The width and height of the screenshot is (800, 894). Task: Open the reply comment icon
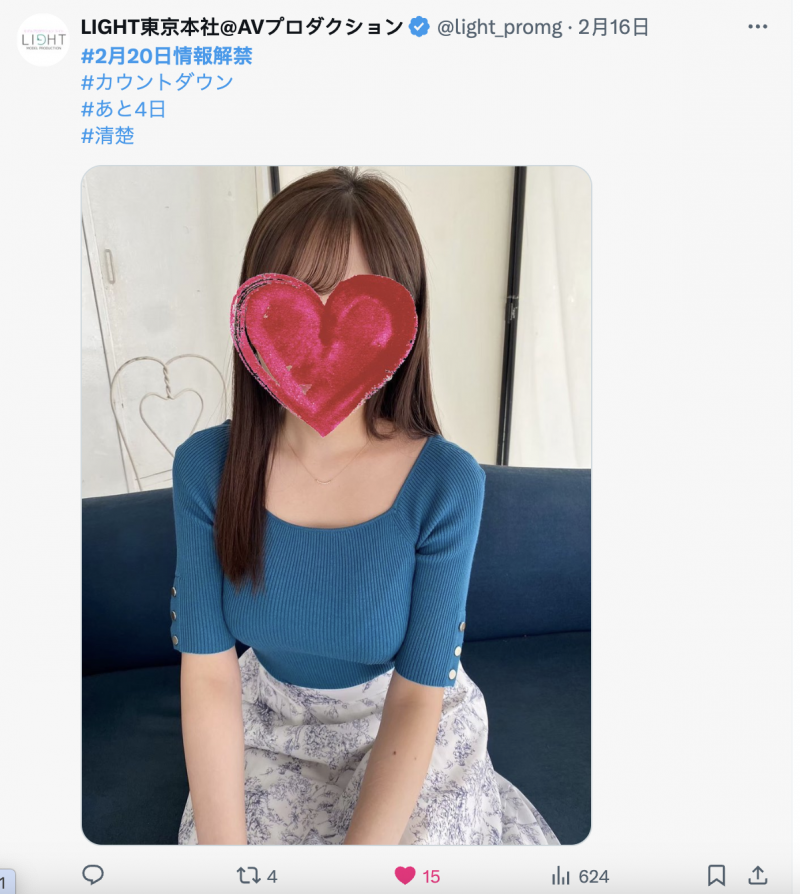[x=93, y=875]
